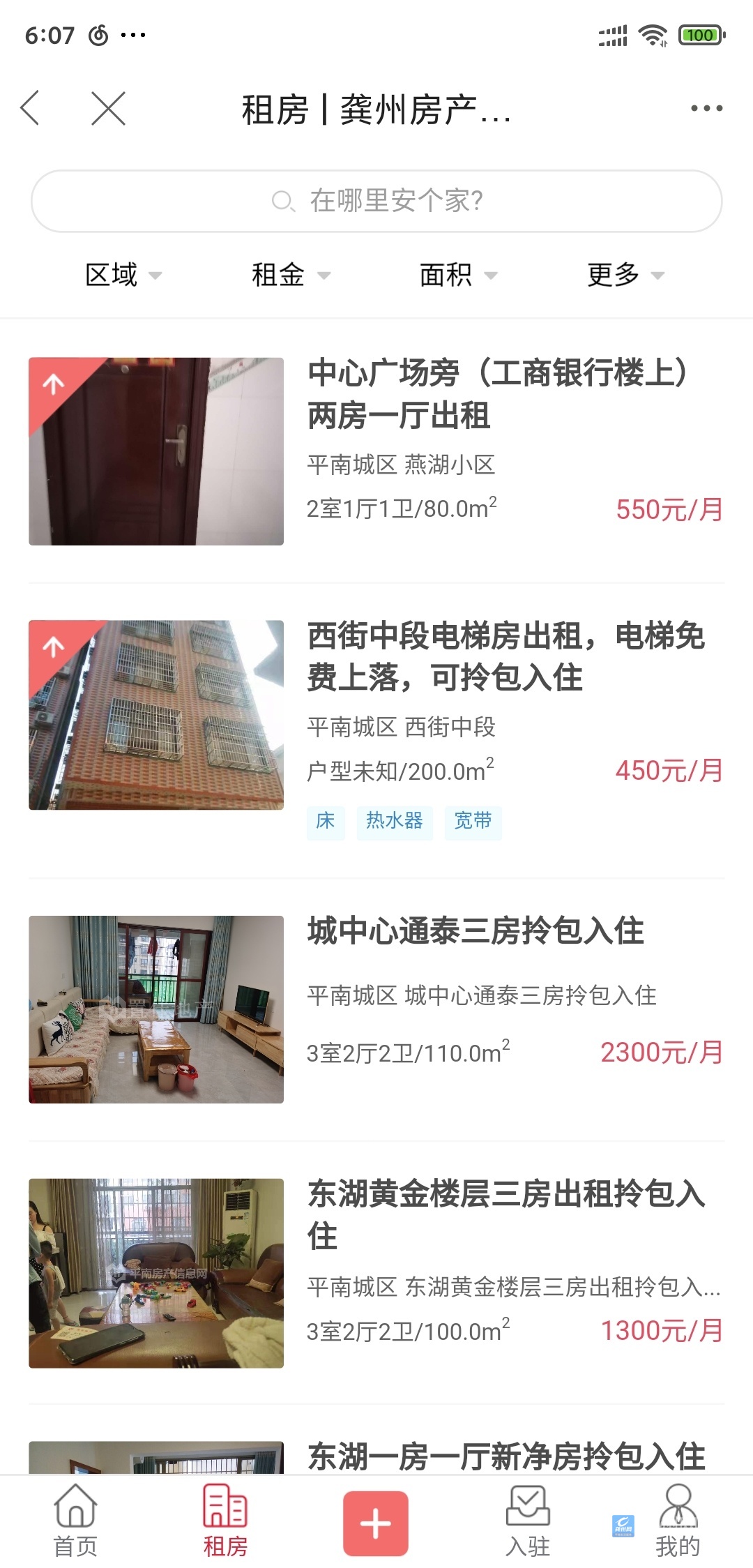Screen dimensions: 753x1568
Task: Expand the 更多 filter dropdown
Action: click(625, 275)
